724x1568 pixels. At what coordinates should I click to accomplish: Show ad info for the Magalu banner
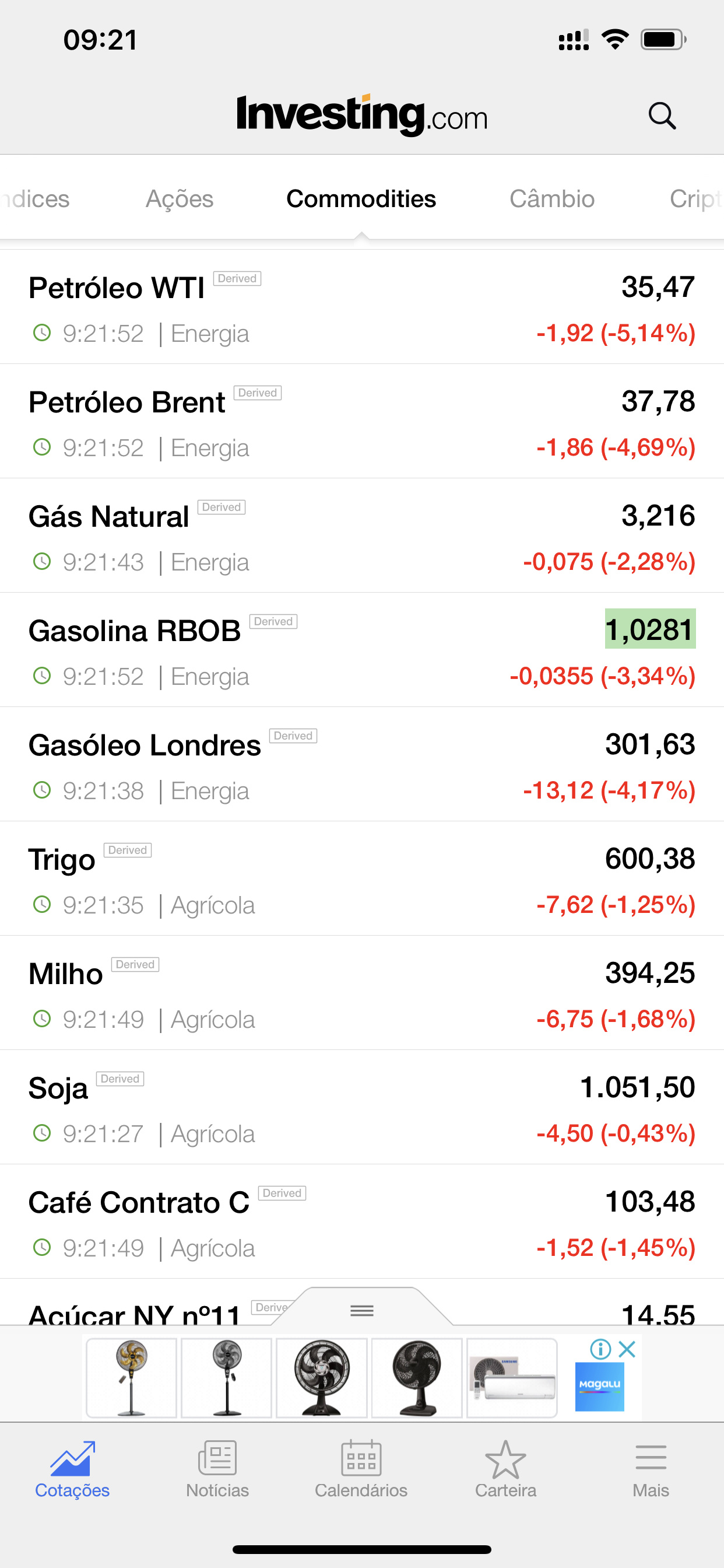pos(600,1349)
